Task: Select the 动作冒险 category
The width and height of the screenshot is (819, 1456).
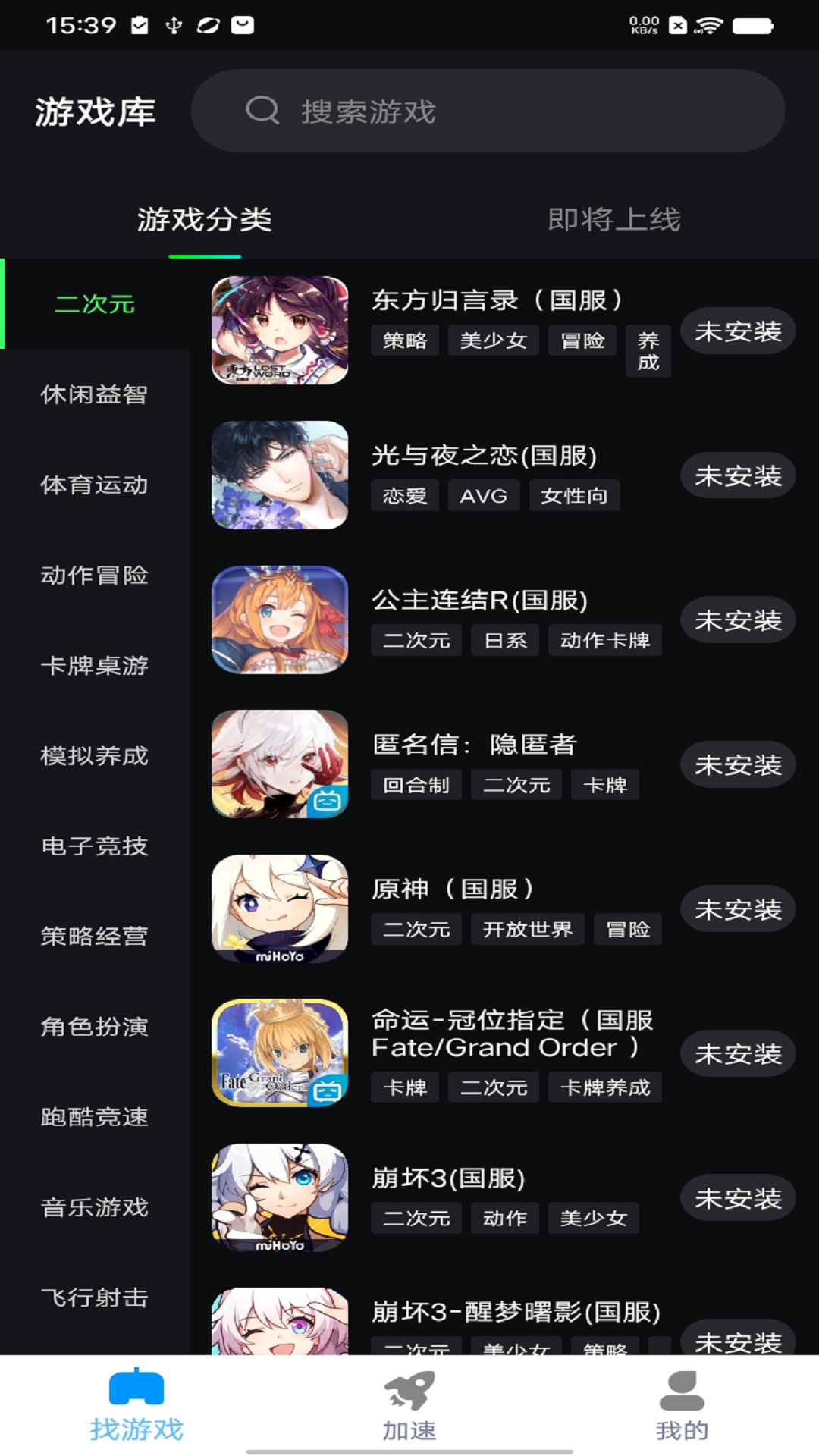Action: pos(94,575)
